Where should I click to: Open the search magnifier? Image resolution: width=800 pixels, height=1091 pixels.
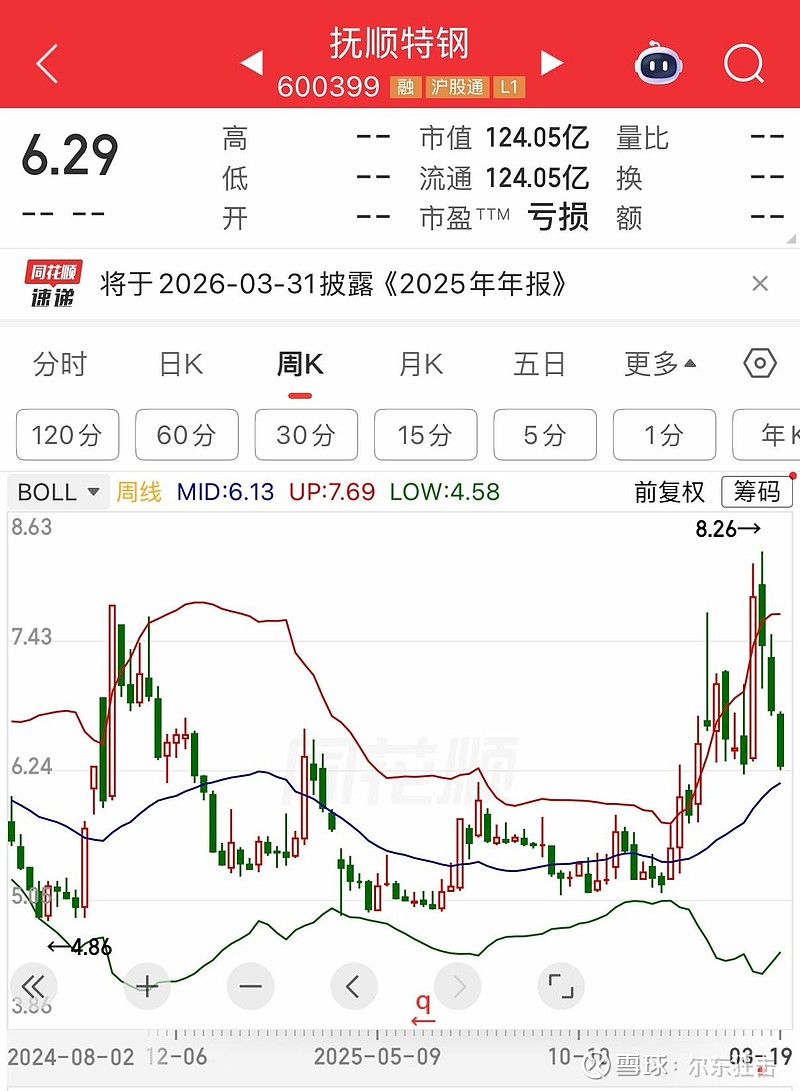pyautogui.click(x=743, y=64)
